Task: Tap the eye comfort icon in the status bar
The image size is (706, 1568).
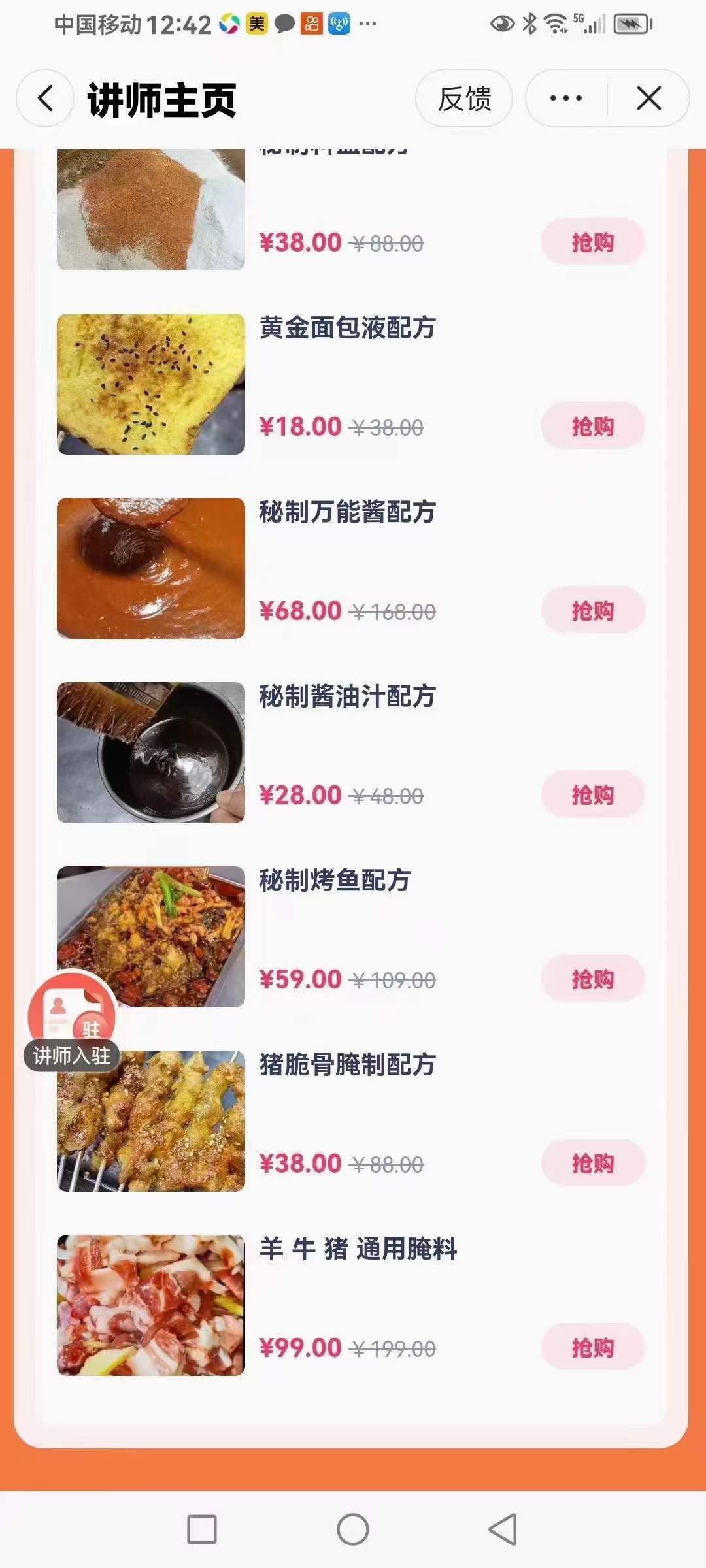Action: pyautogui.click(x=503, y=22)
